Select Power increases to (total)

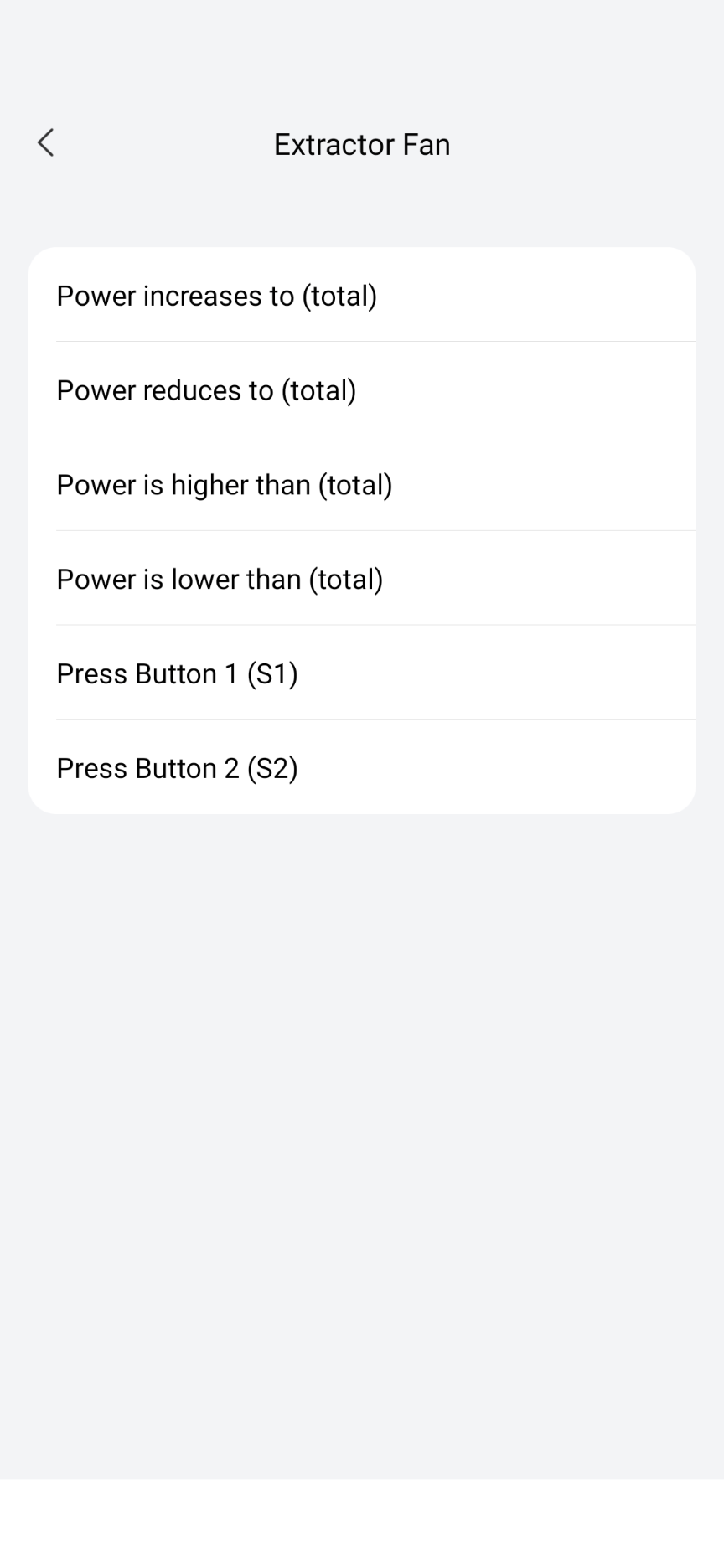click(x=361, y=296)
